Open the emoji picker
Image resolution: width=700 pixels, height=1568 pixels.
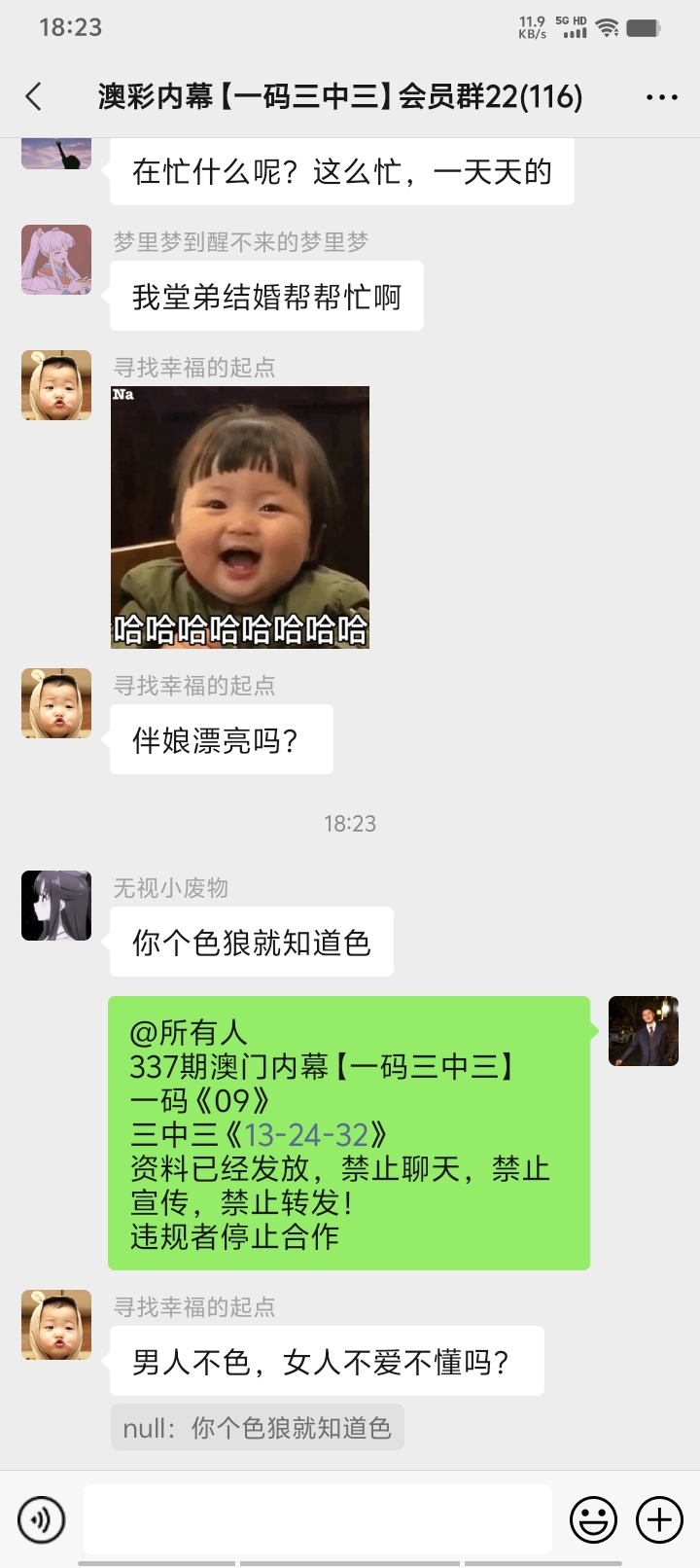pyautogui.click(x=593, y=1518)
